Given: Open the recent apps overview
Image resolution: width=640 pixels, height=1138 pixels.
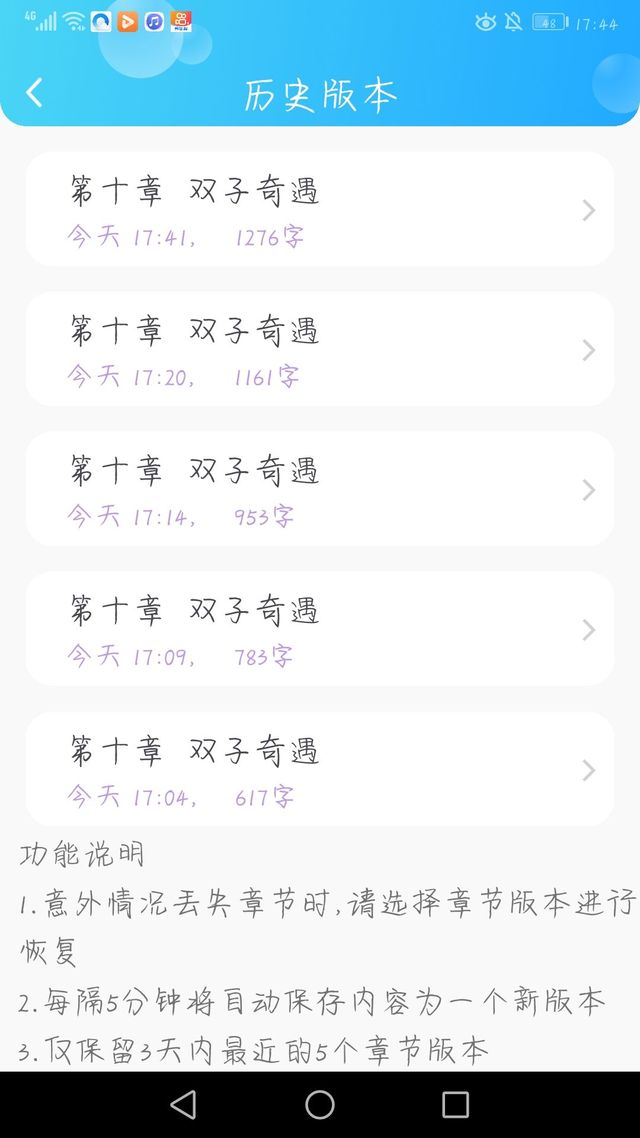Looking at the screenshot, I should pyautogui.click(x=455, y=1104).
